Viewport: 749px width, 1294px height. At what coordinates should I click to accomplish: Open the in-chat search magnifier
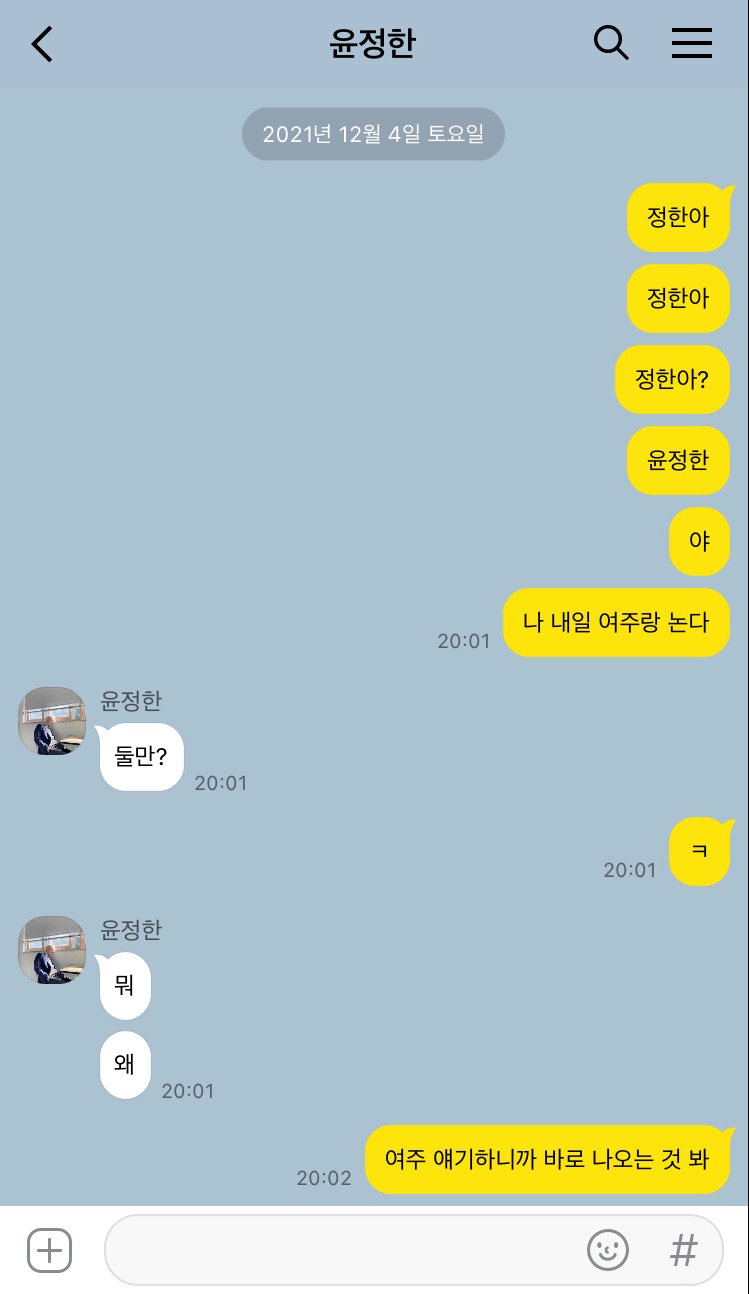coord(611,44)
